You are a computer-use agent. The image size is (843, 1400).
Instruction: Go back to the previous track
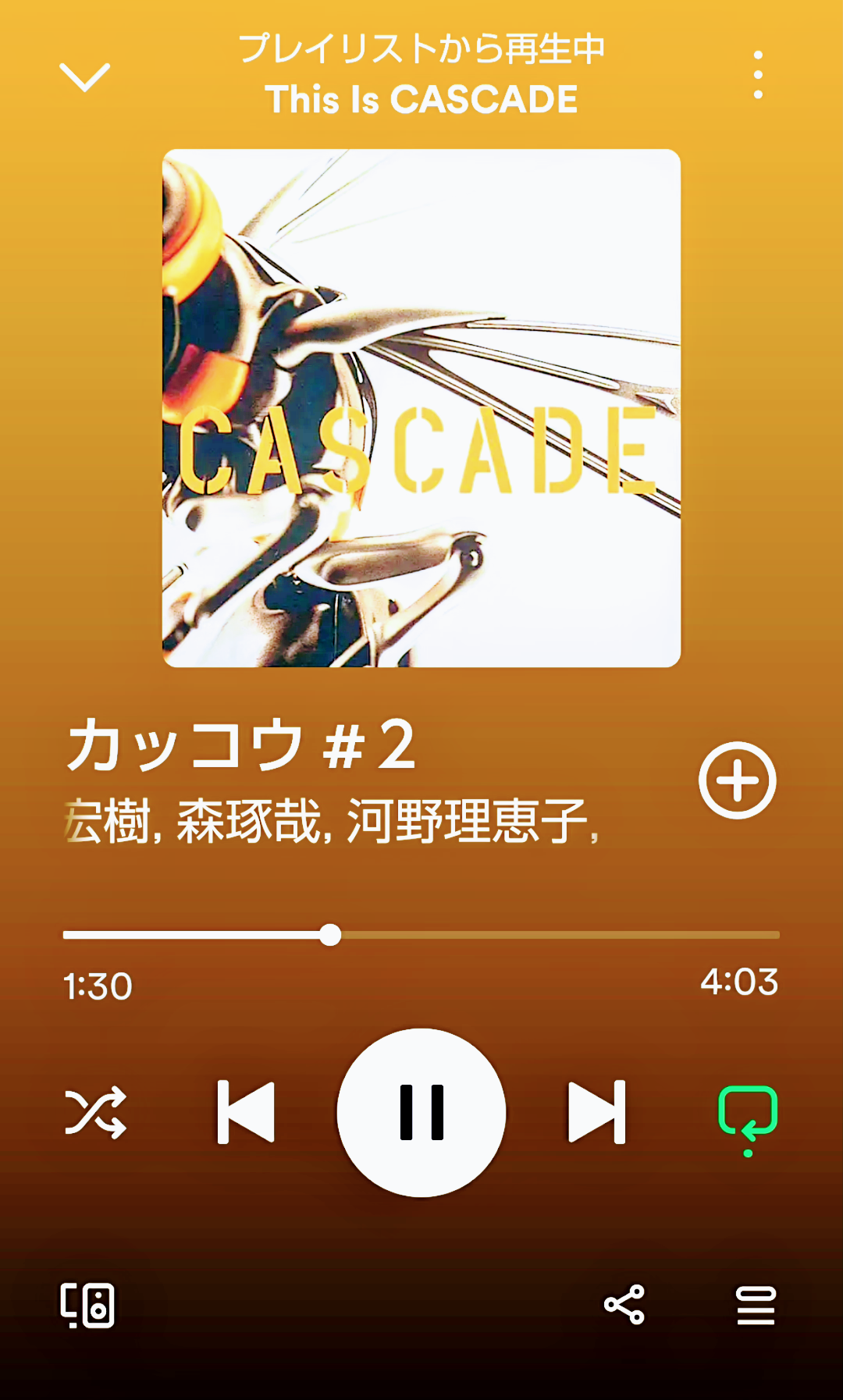246,1112
